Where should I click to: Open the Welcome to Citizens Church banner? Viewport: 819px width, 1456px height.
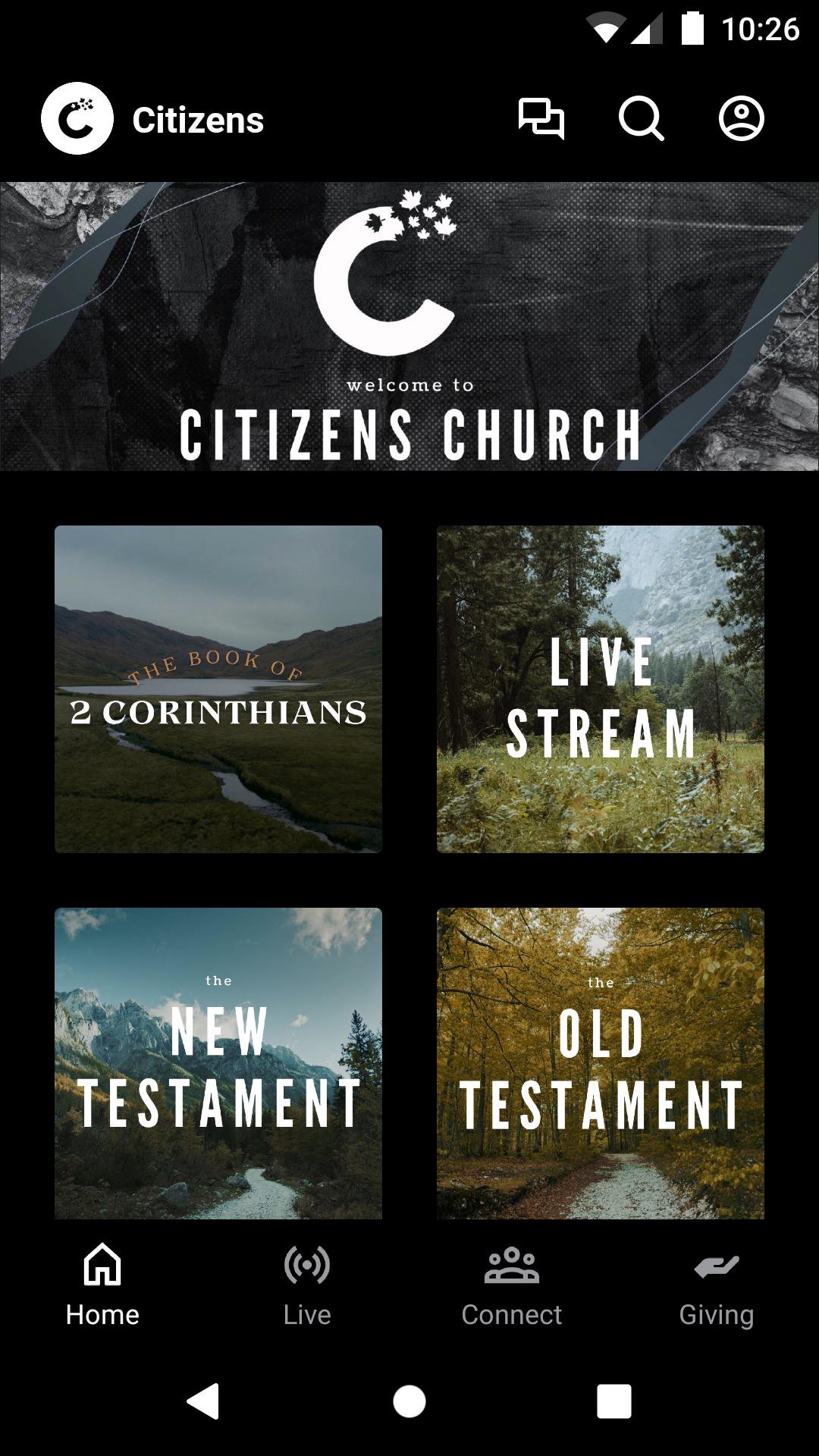point(409,326)
